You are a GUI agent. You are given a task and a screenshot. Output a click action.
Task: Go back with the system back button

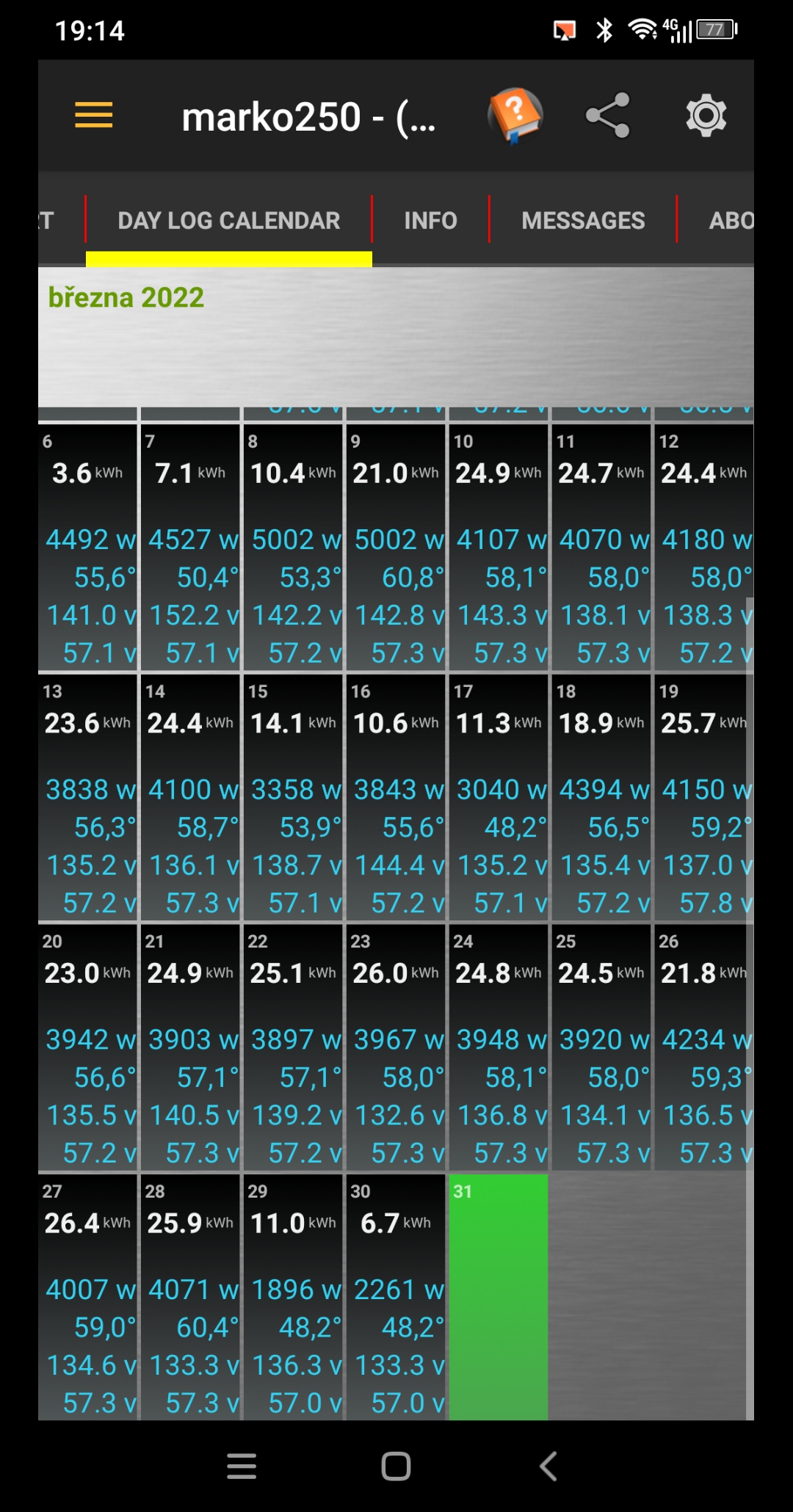click(x=548, y=1466)
